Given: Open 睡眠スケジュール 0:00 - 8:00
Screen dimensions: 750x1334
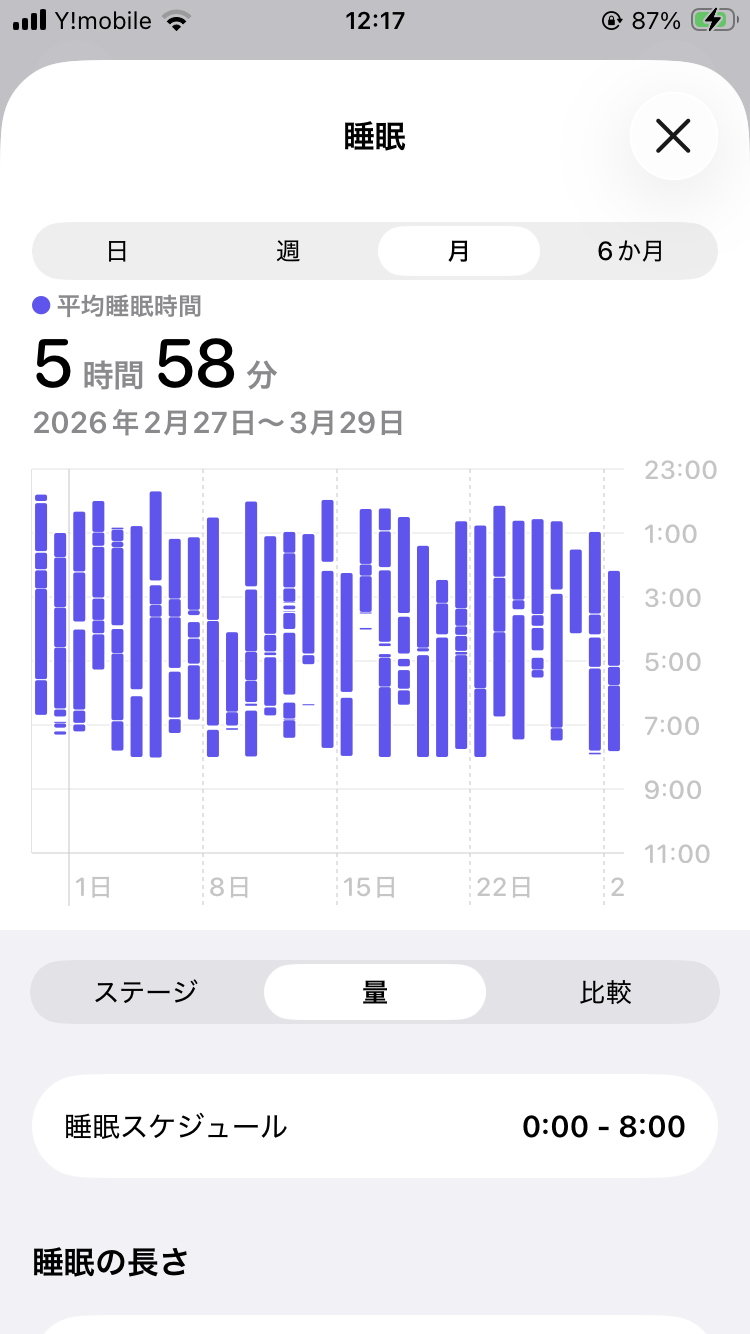Looking at the screenshot, I should 375,1127.
